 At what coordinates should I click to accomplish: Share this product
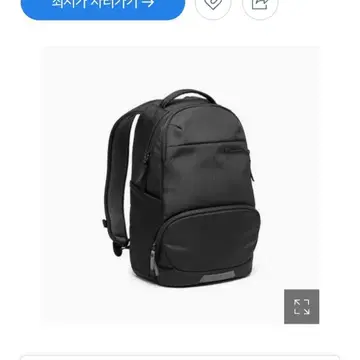coord(260,5)
